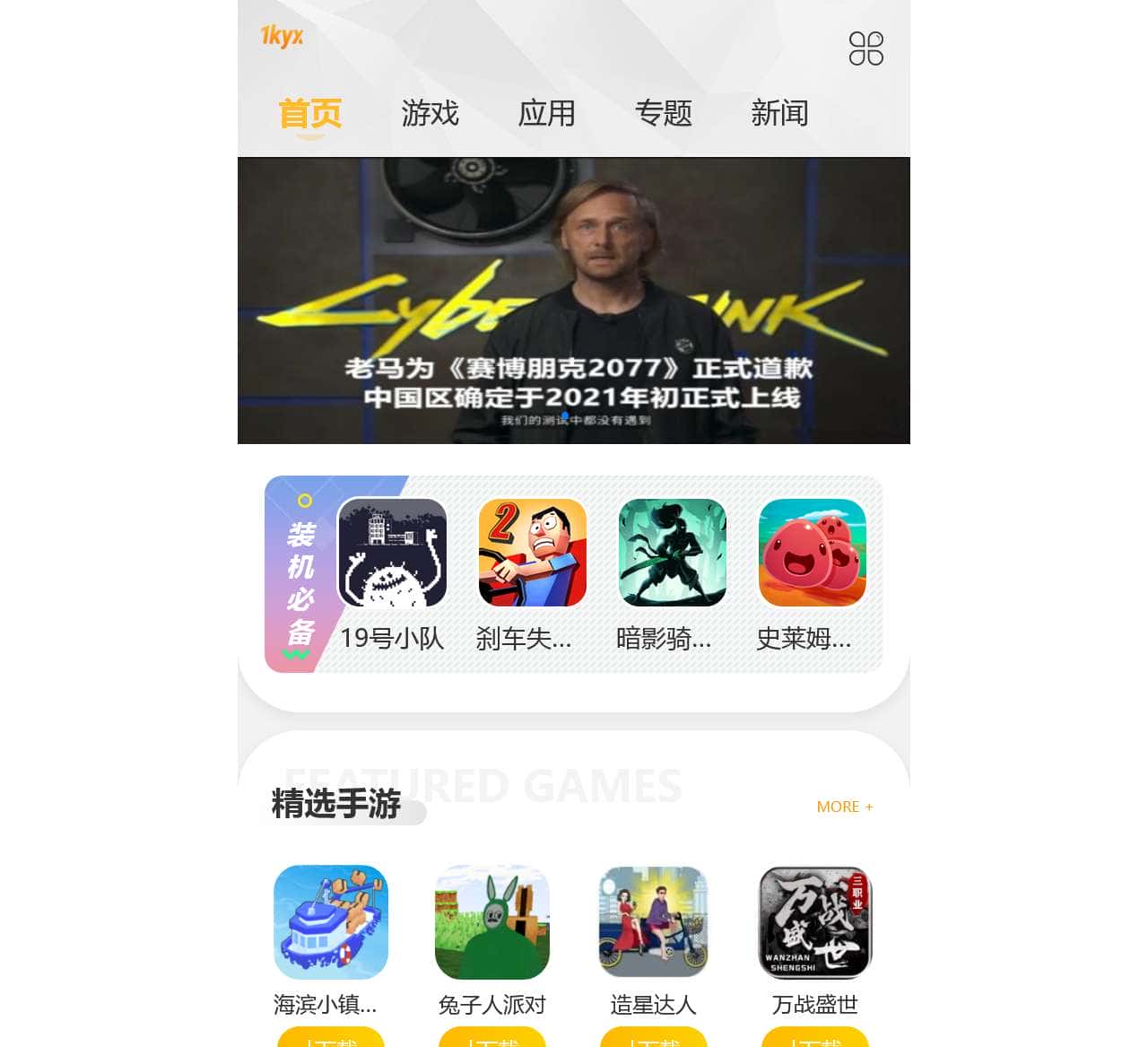Open the 暗影骑... game
This screenshot has width=1148, height=1047.
[x=672, y=554]
